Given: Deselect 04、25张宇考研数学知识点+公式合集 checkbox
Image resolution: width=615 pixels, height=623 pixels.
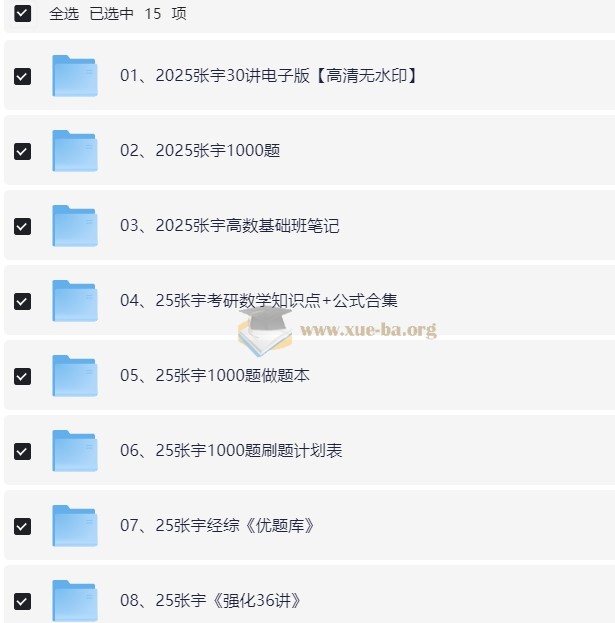Looking at the screenshot, I should pos(23,301).
